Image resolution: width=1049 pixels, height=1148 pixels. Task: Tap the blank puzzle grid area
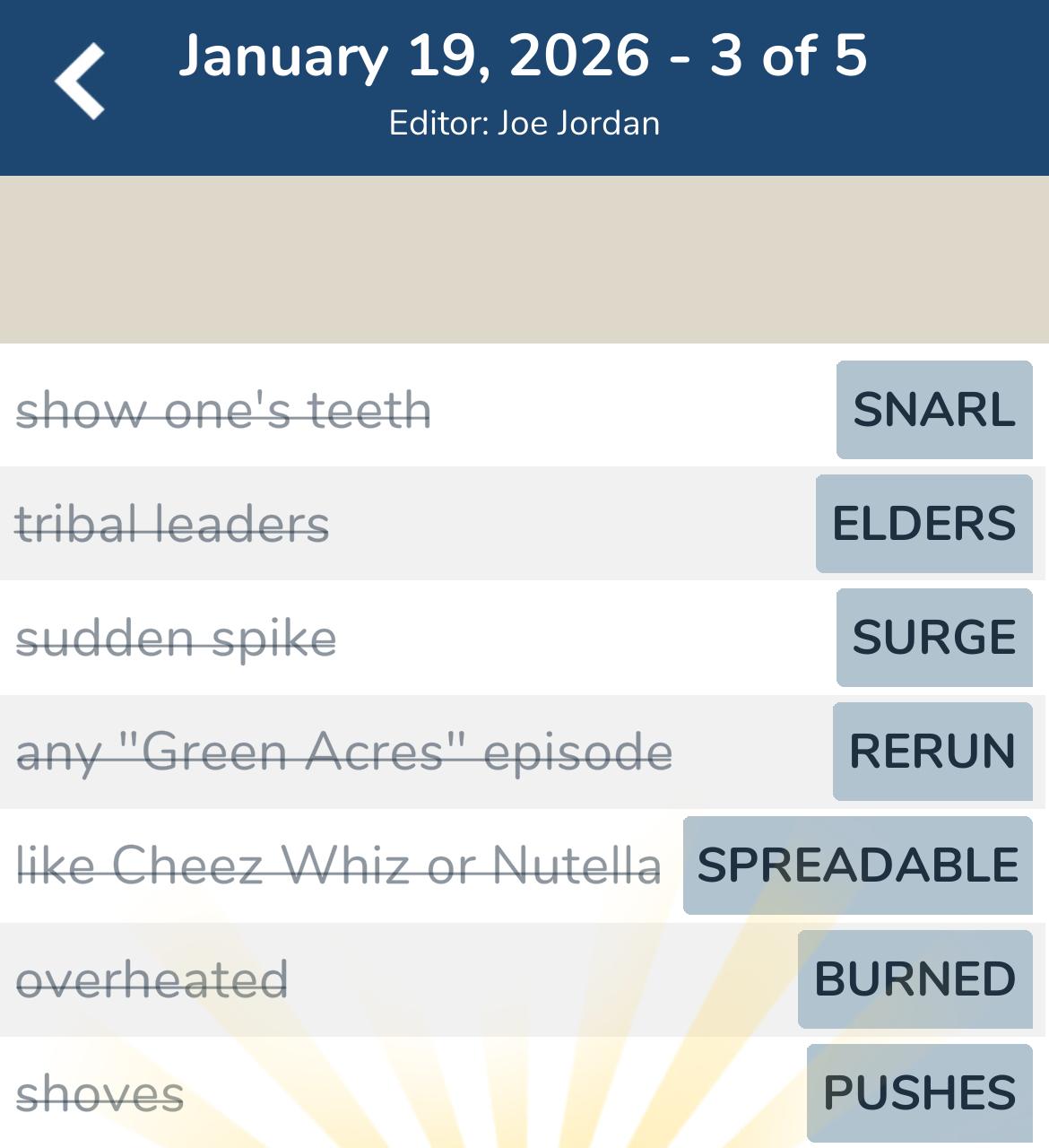click(x=524, y=258)
